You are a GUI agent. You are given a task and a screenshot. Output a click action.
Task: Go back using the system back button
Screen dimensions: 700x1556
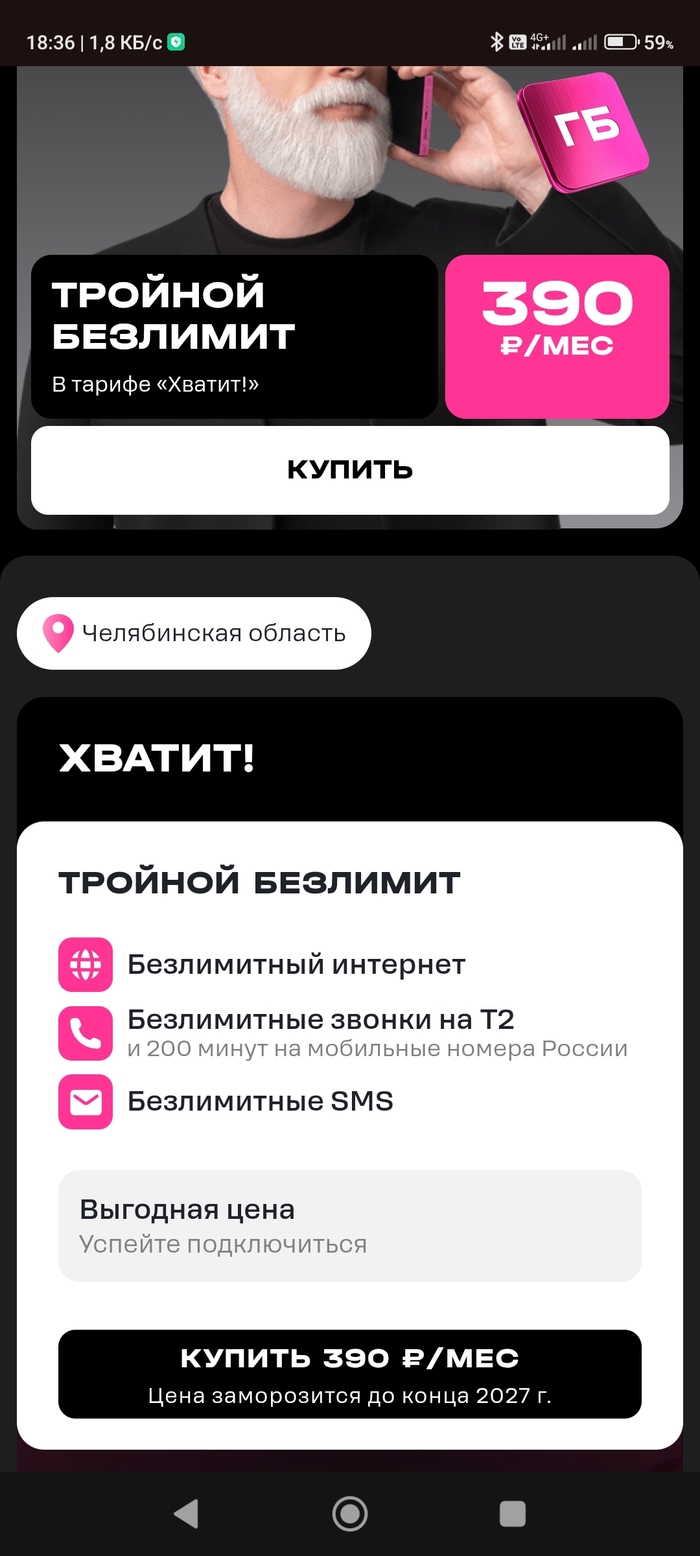[x=186, y=1514]
